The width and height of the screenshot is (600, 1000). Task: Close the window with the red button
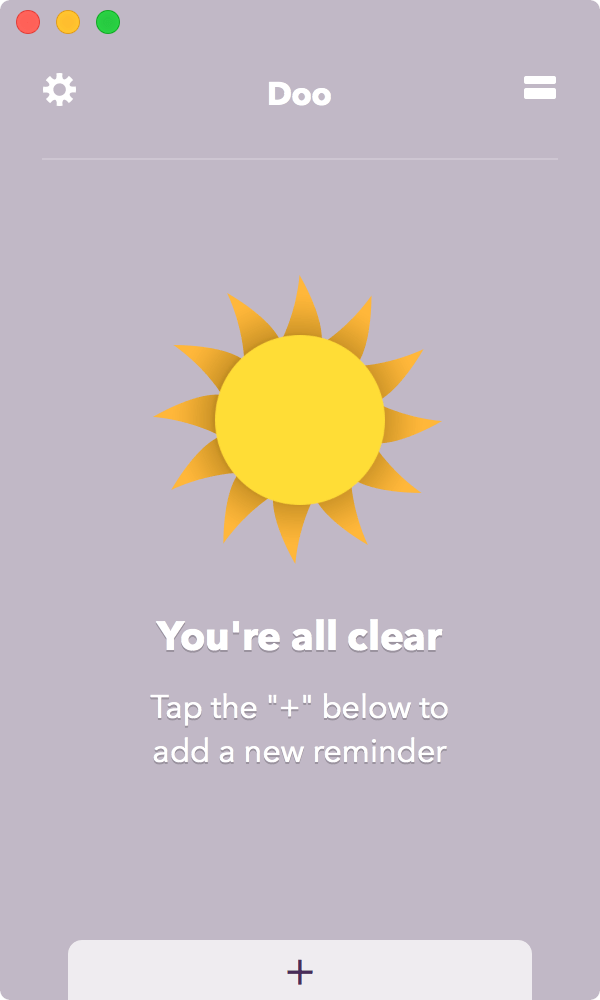(x=28, y=22)
